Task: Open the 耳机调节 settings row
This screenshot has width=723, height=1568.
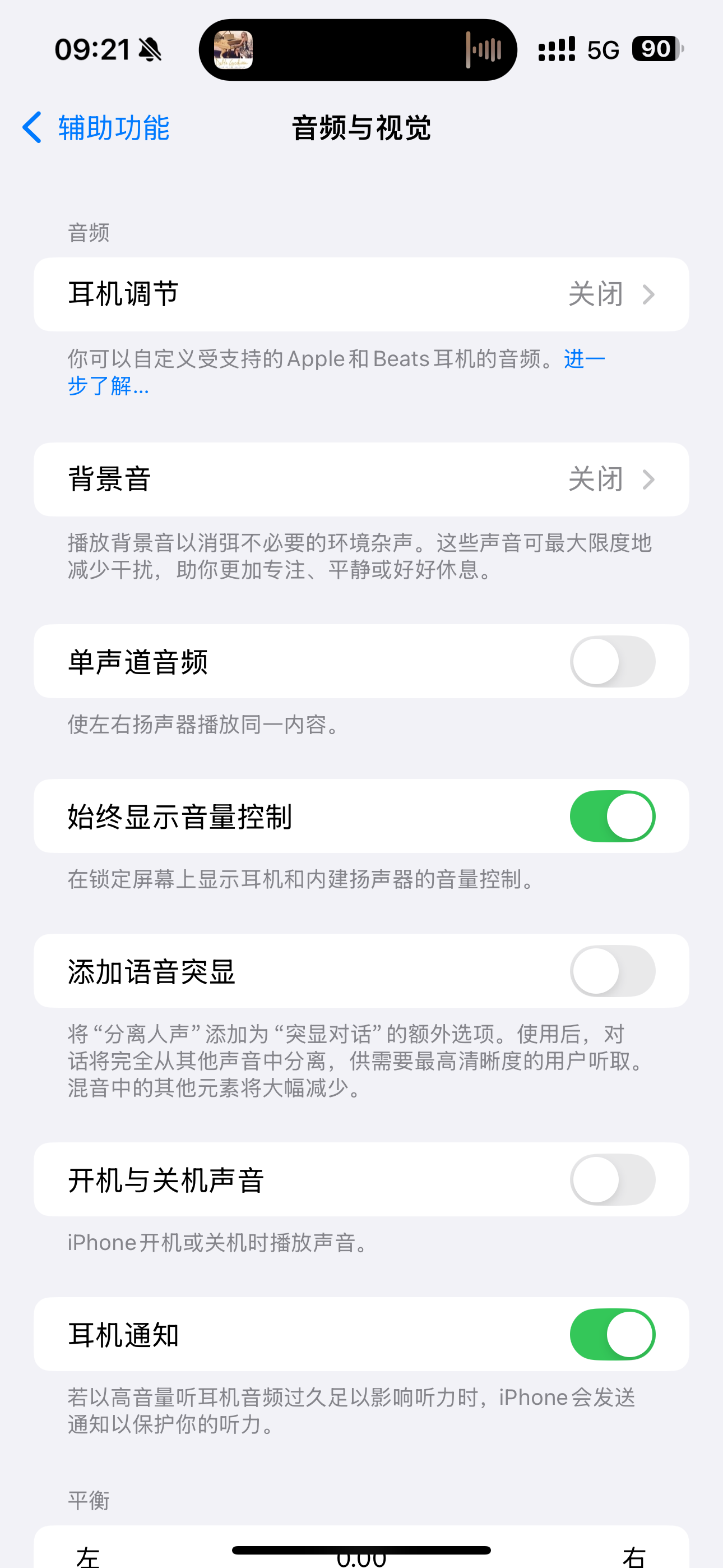Action: 361,294
